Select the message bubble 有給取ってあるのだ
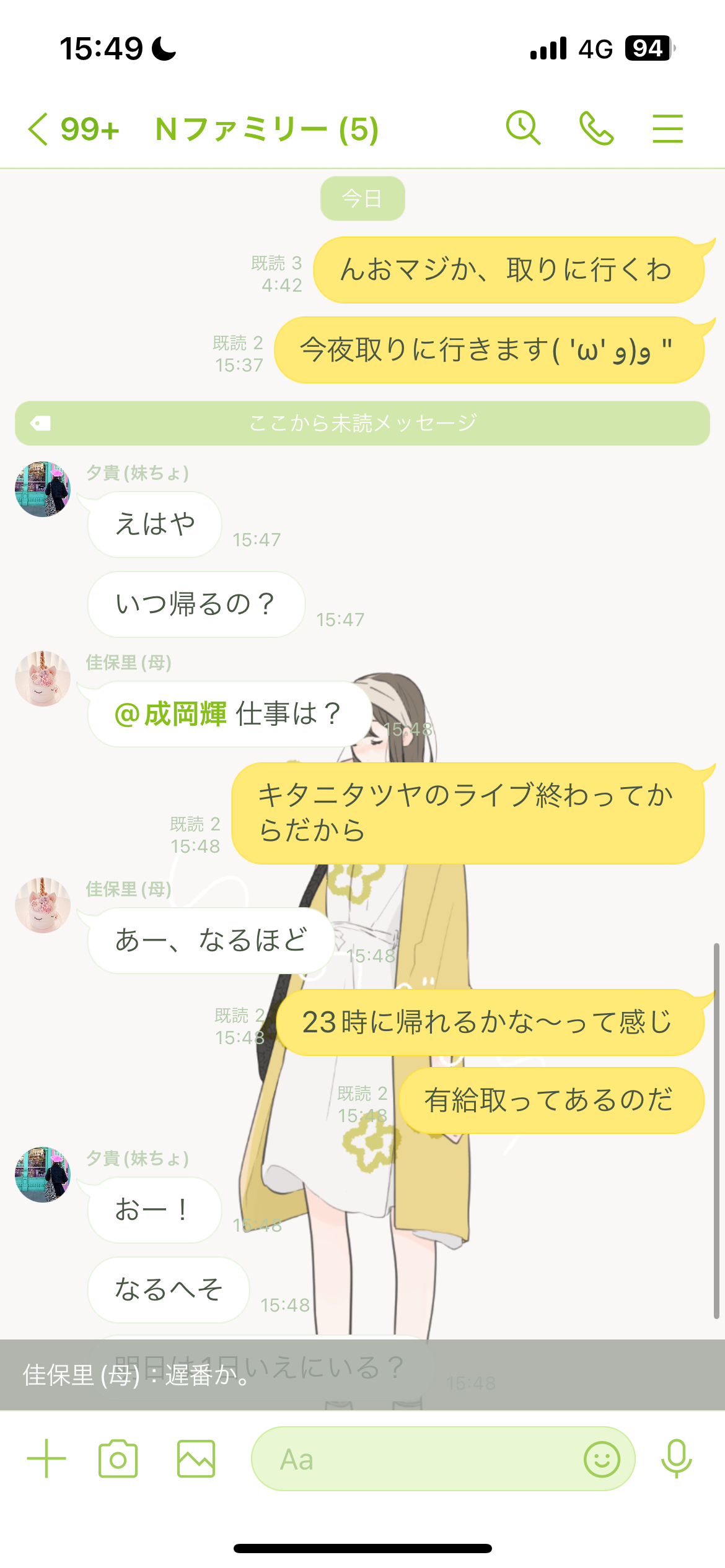The height and width of the screenshot is (1568, 725). [x=551, y=1102]
